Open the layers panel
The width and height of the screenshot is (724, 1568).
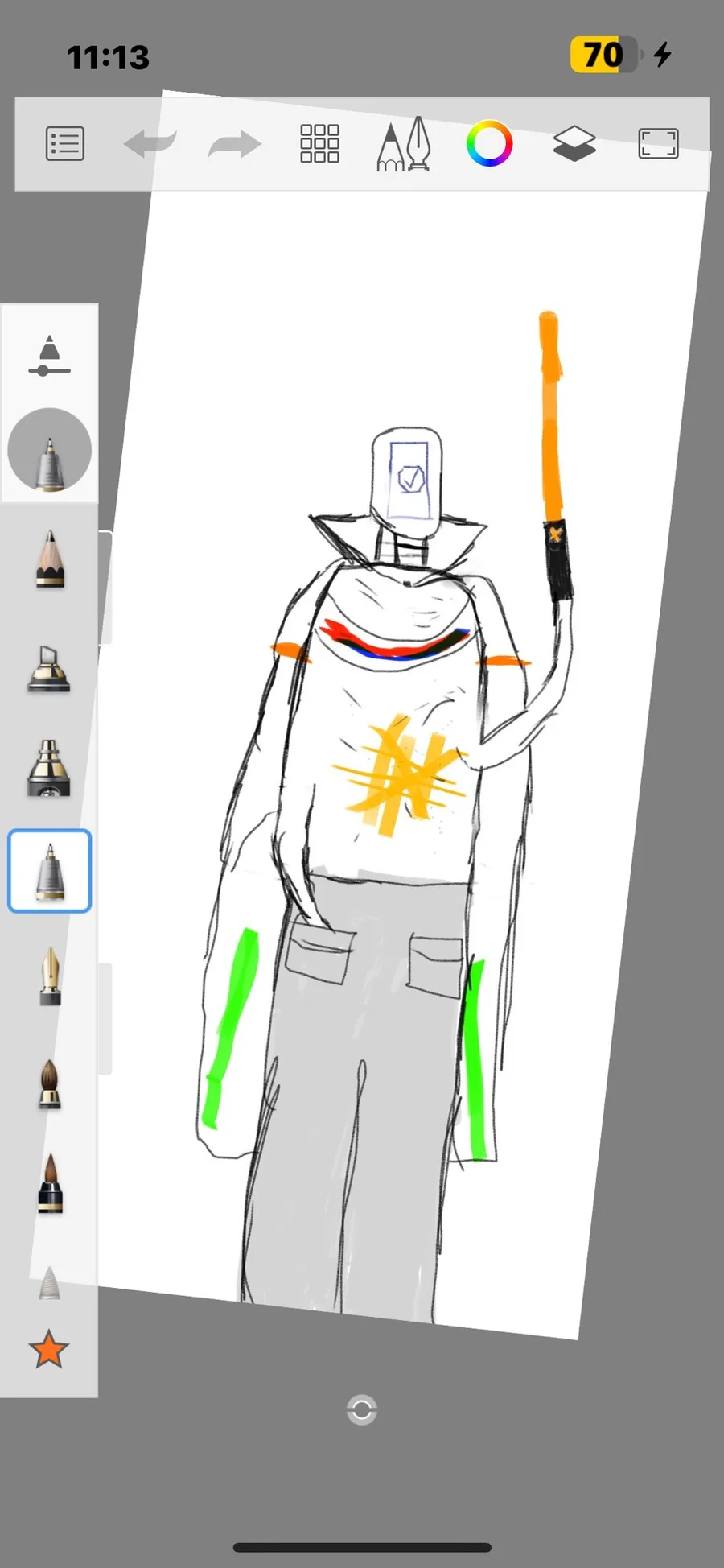tap(574, 144)
